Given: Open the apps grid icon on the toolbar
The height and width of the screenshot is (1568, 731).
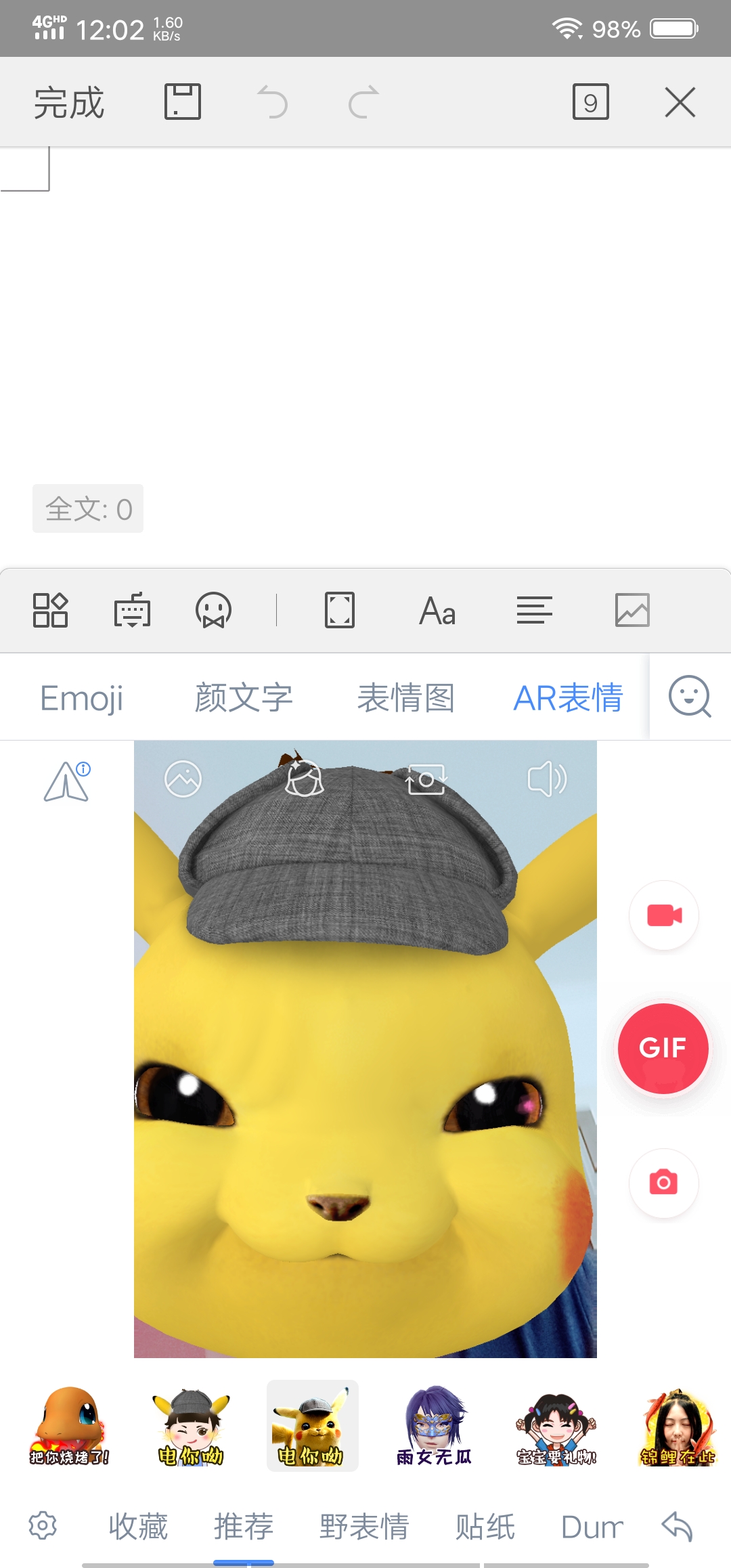Looking at the screenshot, I should [x=51, y=610].
